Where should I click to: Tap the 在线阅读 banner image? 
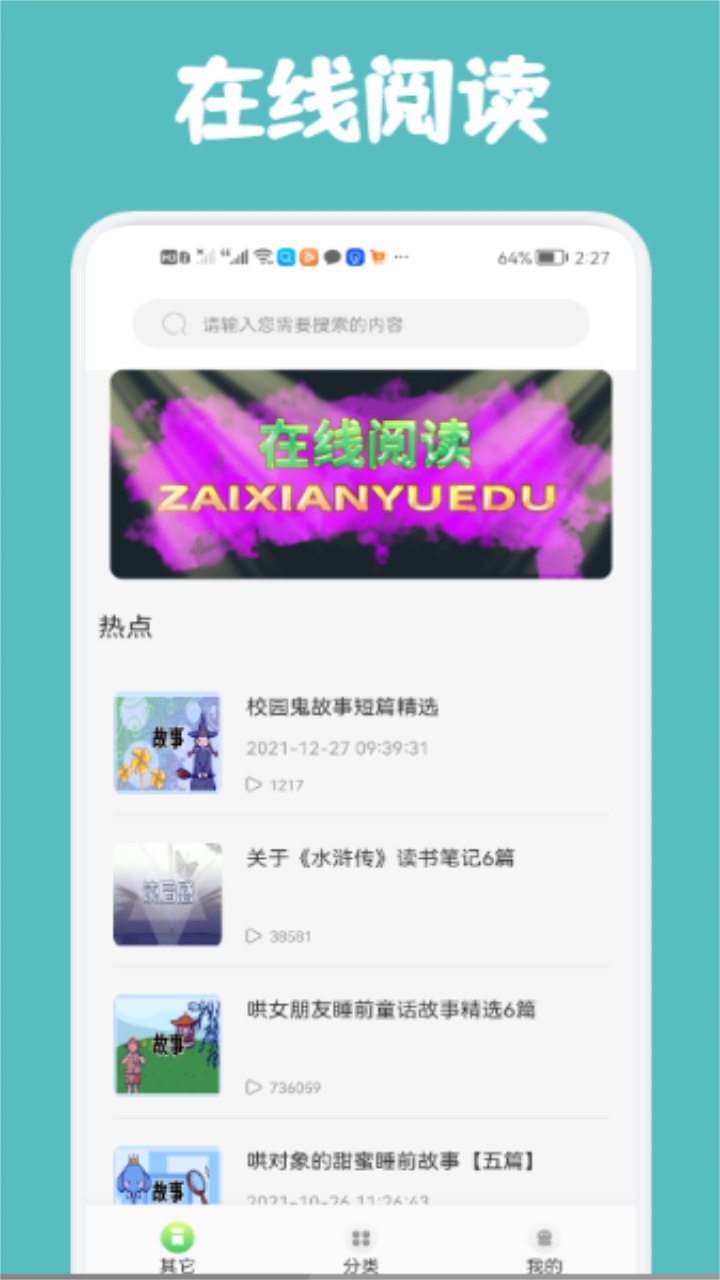[x=360, y=473]
